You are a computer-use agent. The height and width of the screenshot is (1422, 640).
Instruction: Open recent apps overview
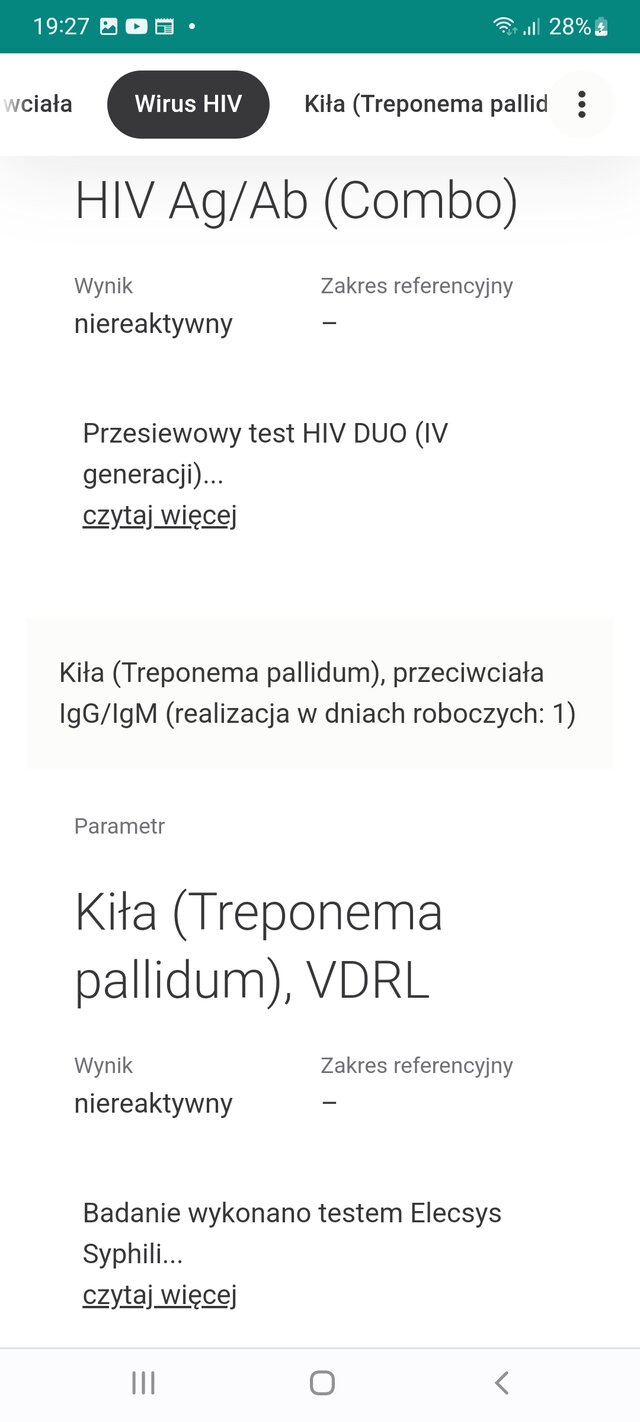(x=143, y=1383)
